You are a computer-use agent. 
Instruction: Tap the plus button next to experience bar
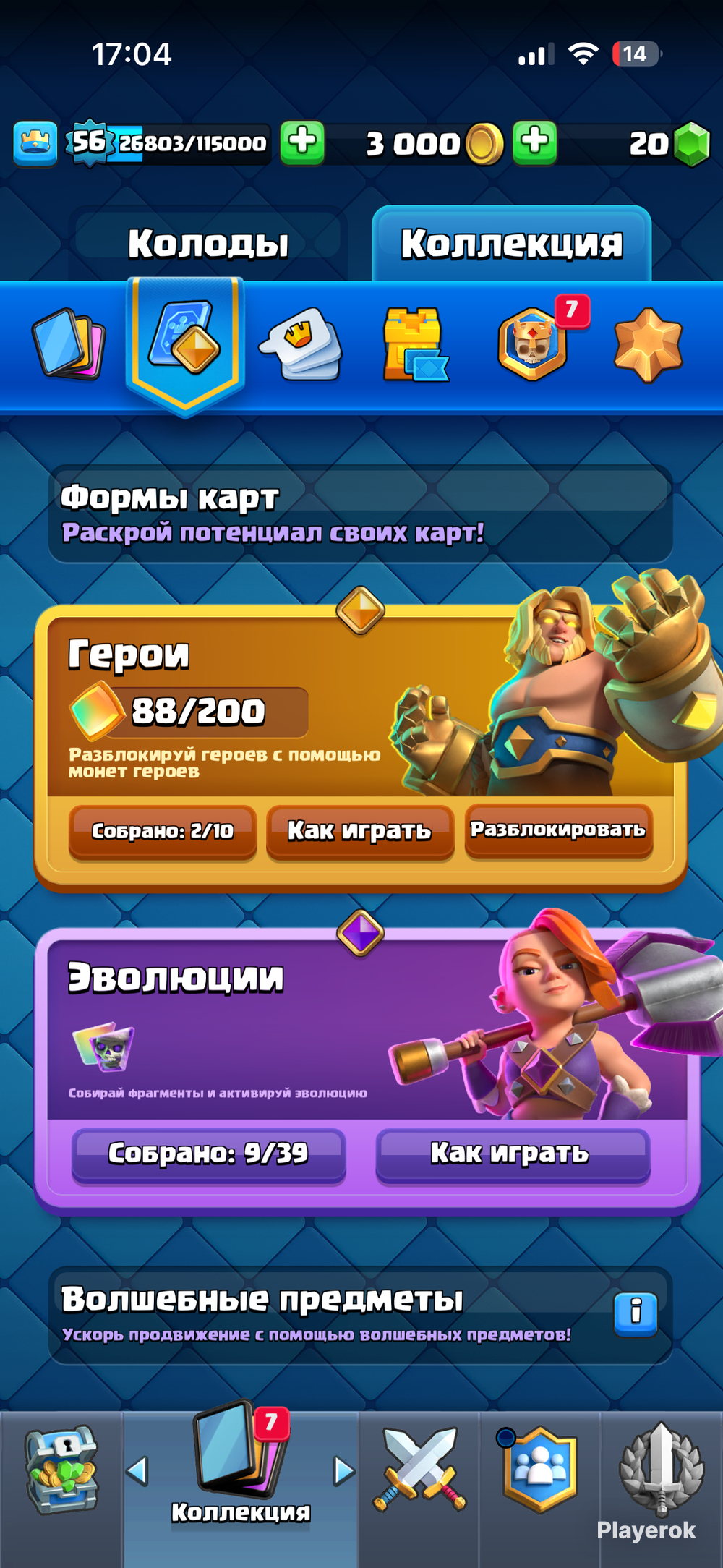(x=302, y=142)
